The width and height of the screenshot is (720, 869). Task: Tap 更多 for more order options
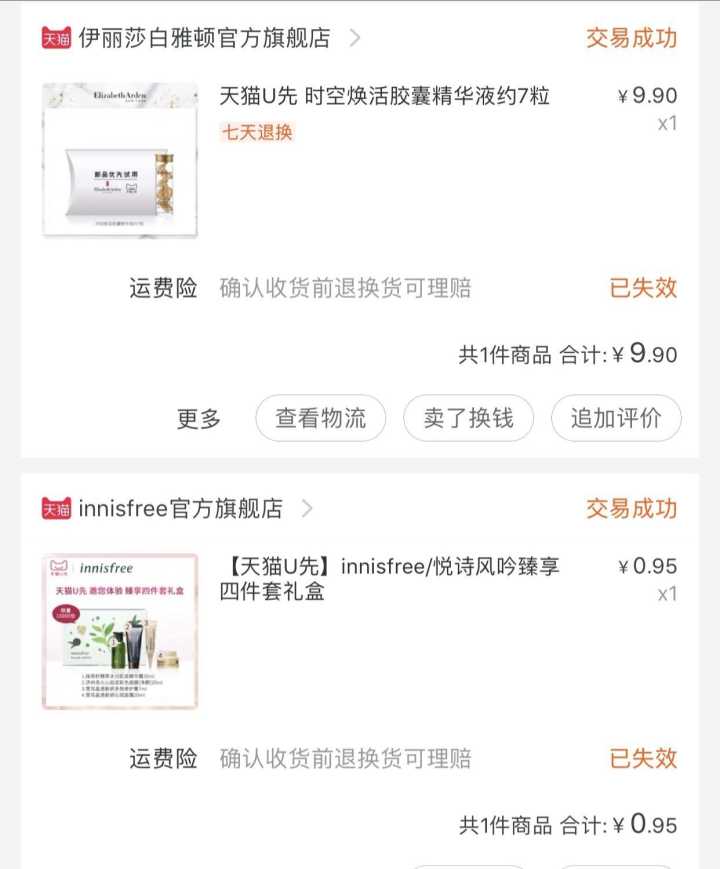[x=199, y=418]
